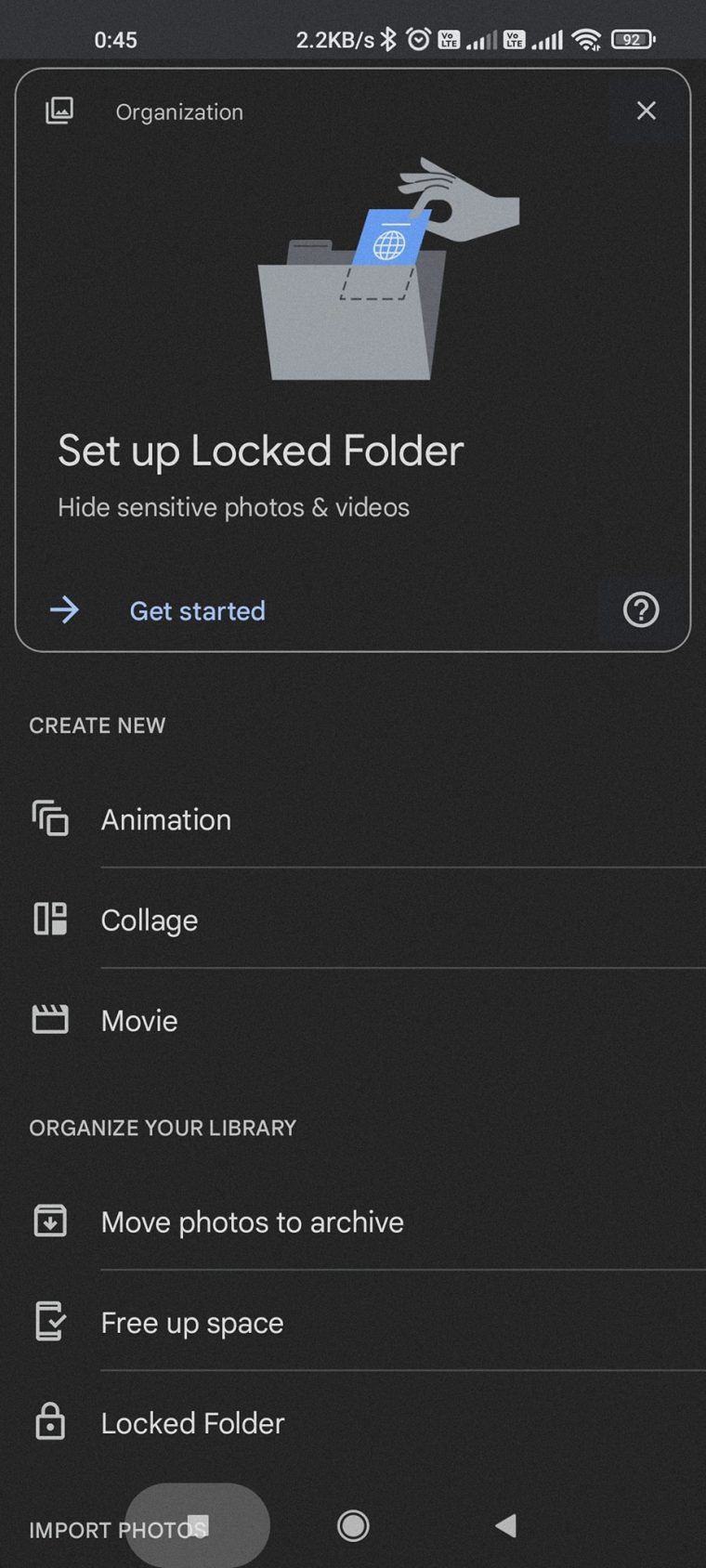Open Move photos to archive
Viewport: 706px width, 1568px height.
click(x=251, y=1222)
